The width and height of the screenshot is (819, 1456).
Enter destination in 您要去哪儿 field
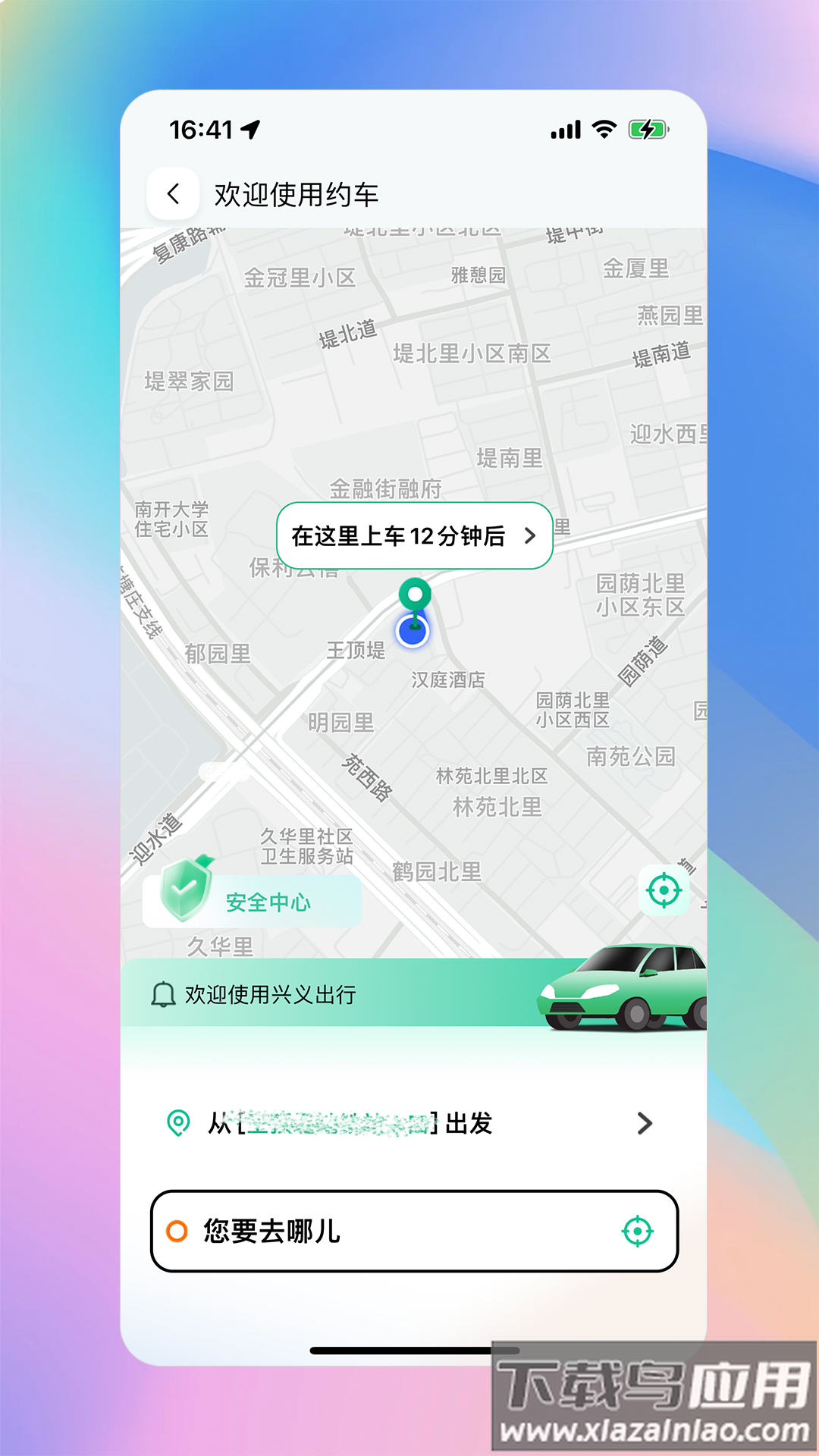(x=379, y=1231)
